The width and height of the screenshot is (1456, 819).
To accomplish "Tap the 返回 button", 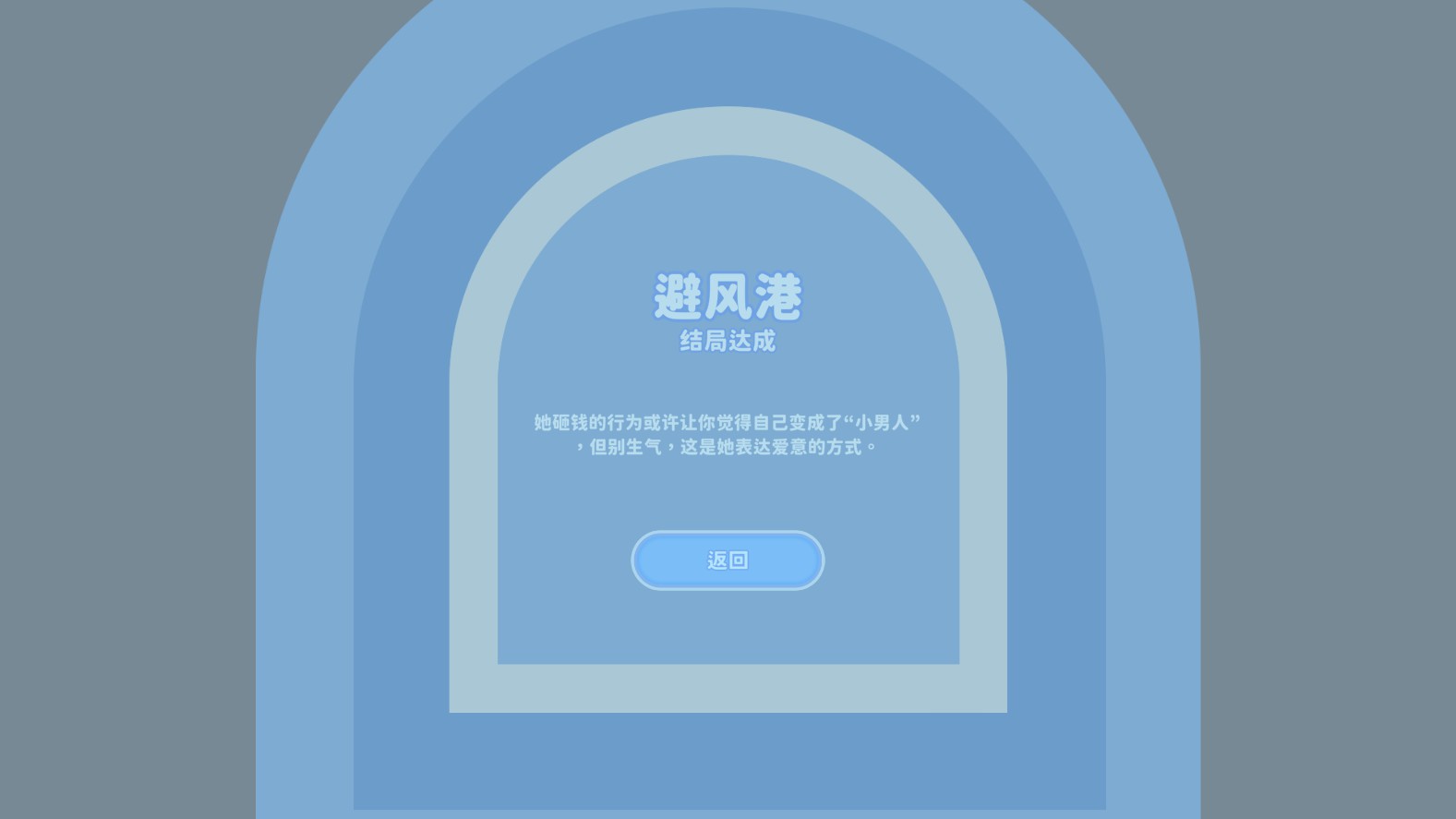I will coord(728,560).
